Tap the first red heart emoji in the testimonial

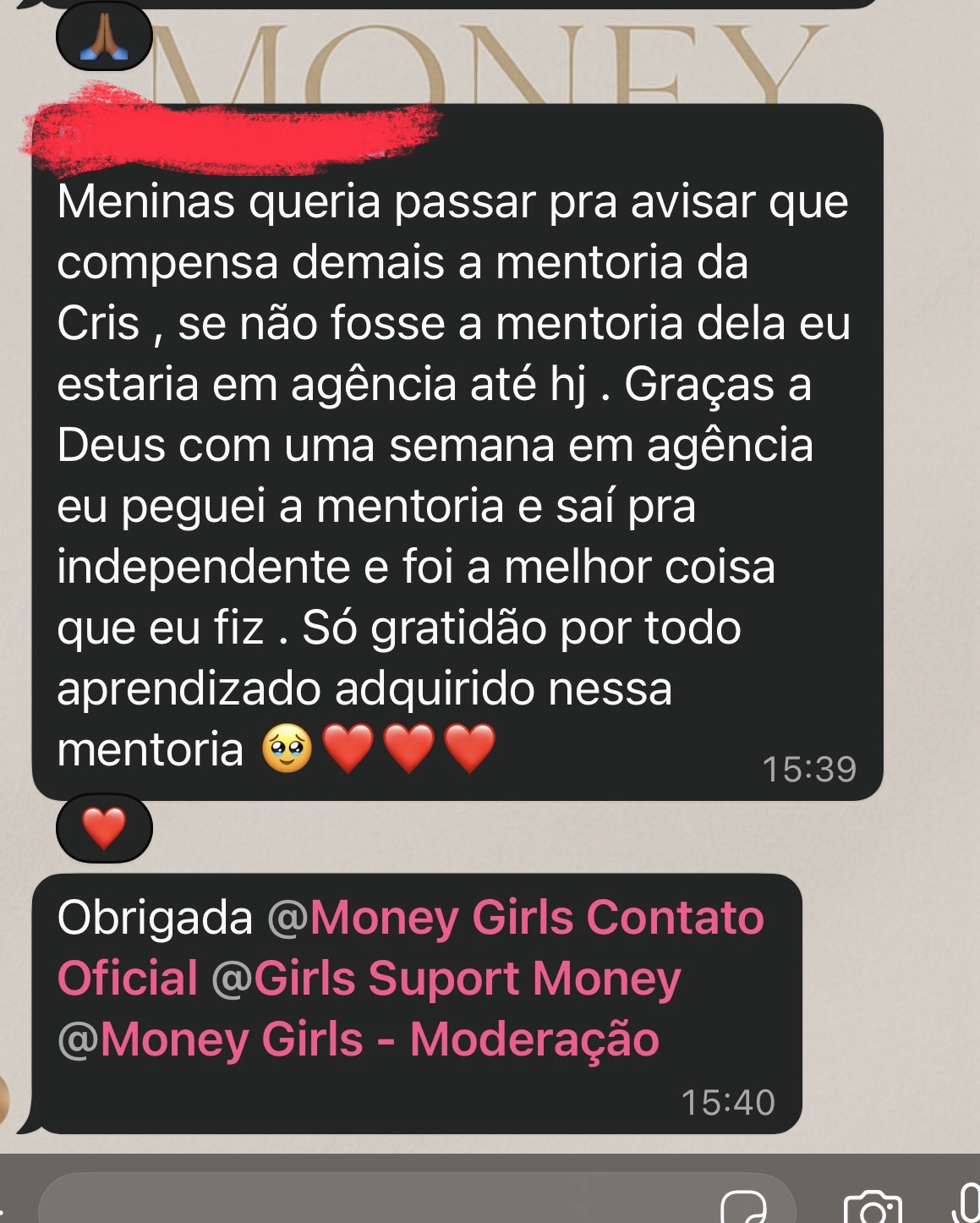point(349,748)
